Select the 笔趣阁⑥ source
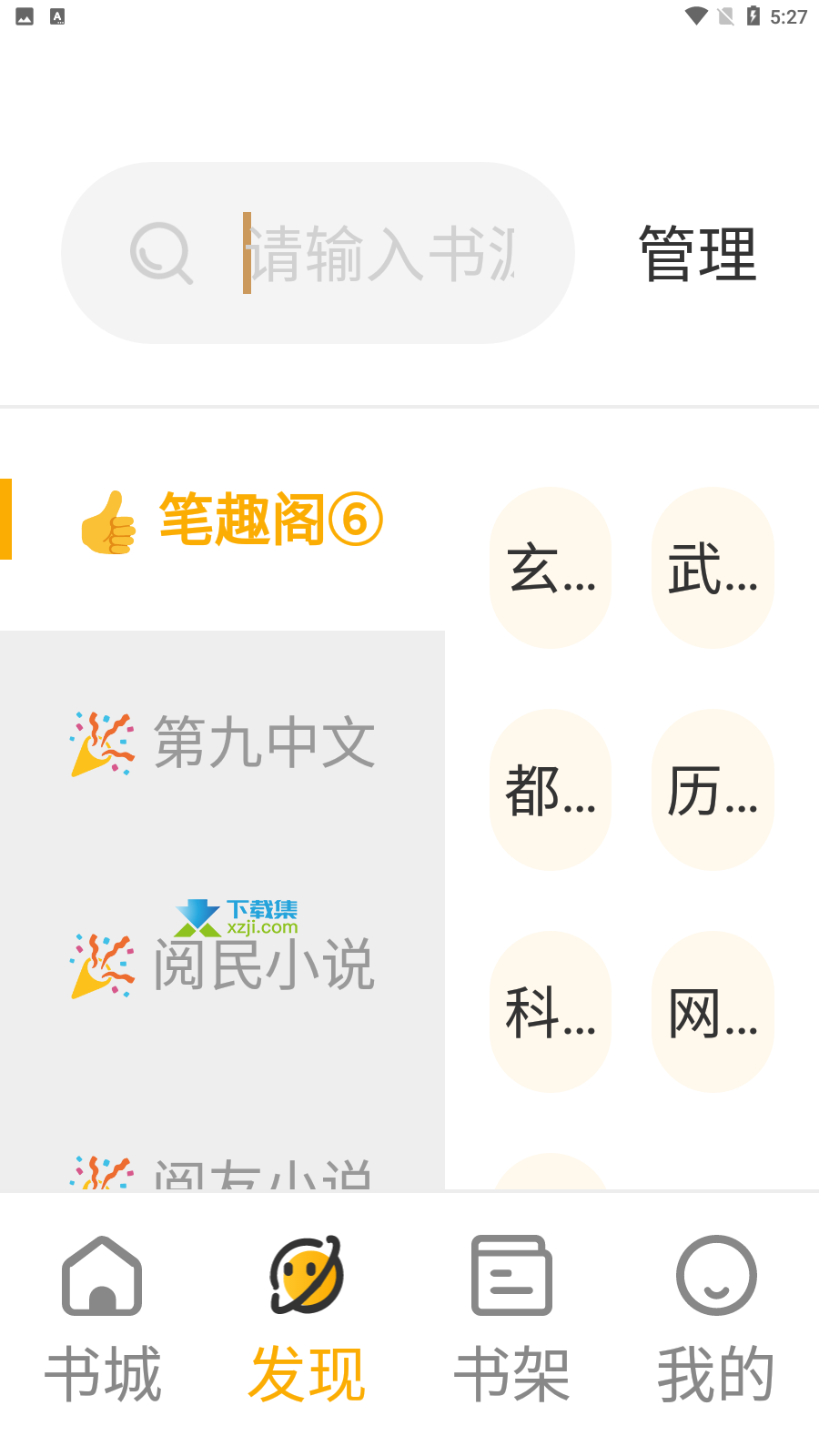819x1456 pixels. click(223, 520)
